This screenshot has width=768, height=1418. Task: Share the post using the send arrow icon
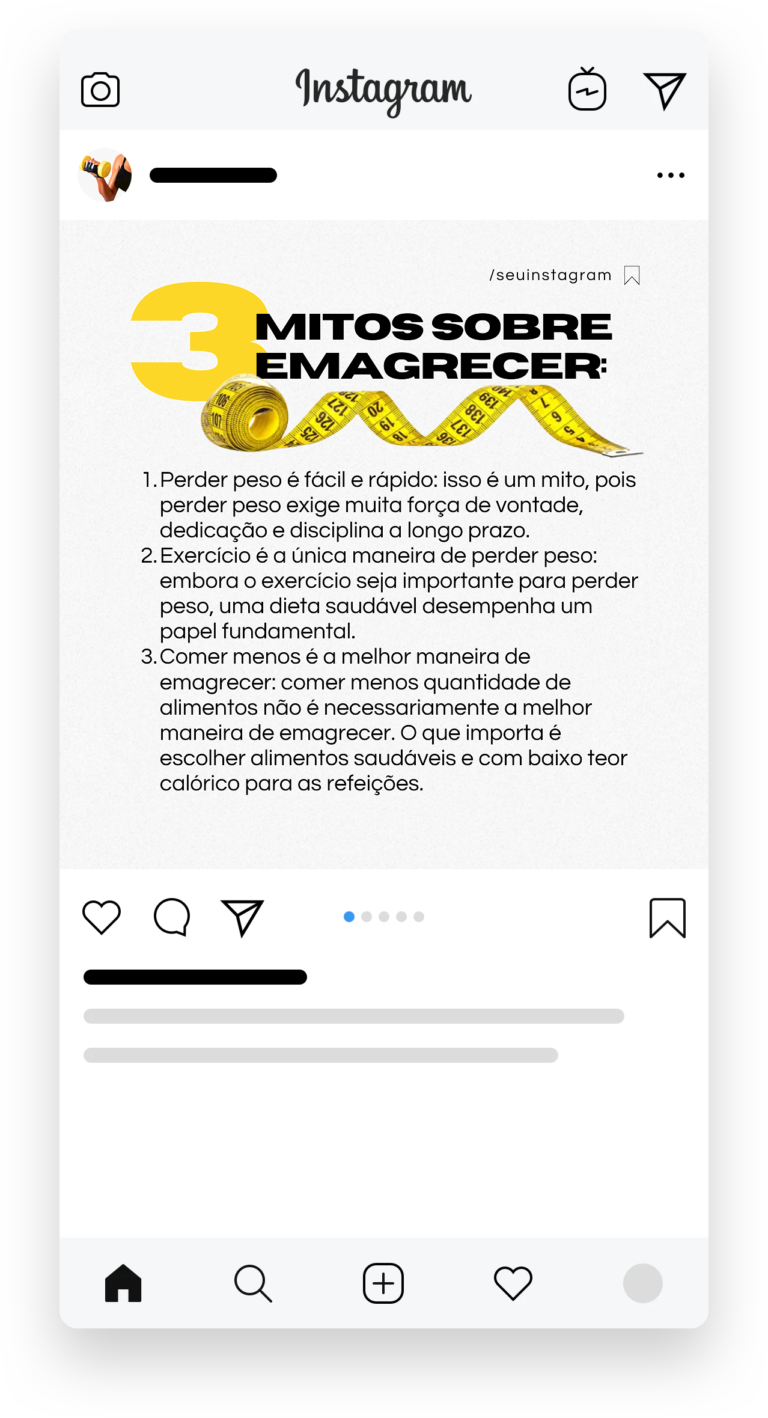click(242, 916)
